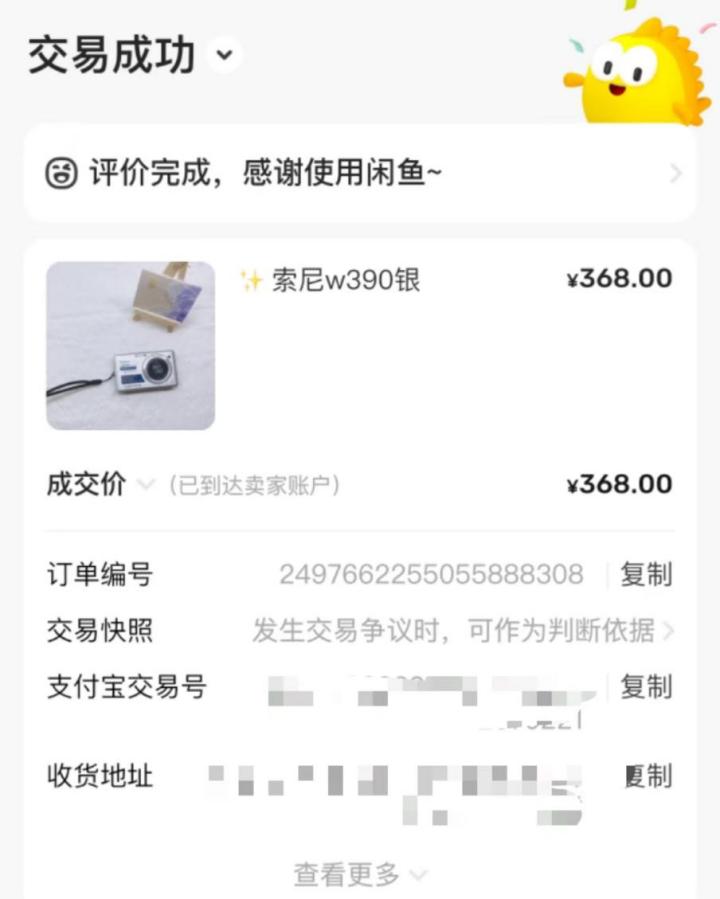Copy the 收货地址 shipping address
This screenshot has width=720, height=899.
point(648,776)
